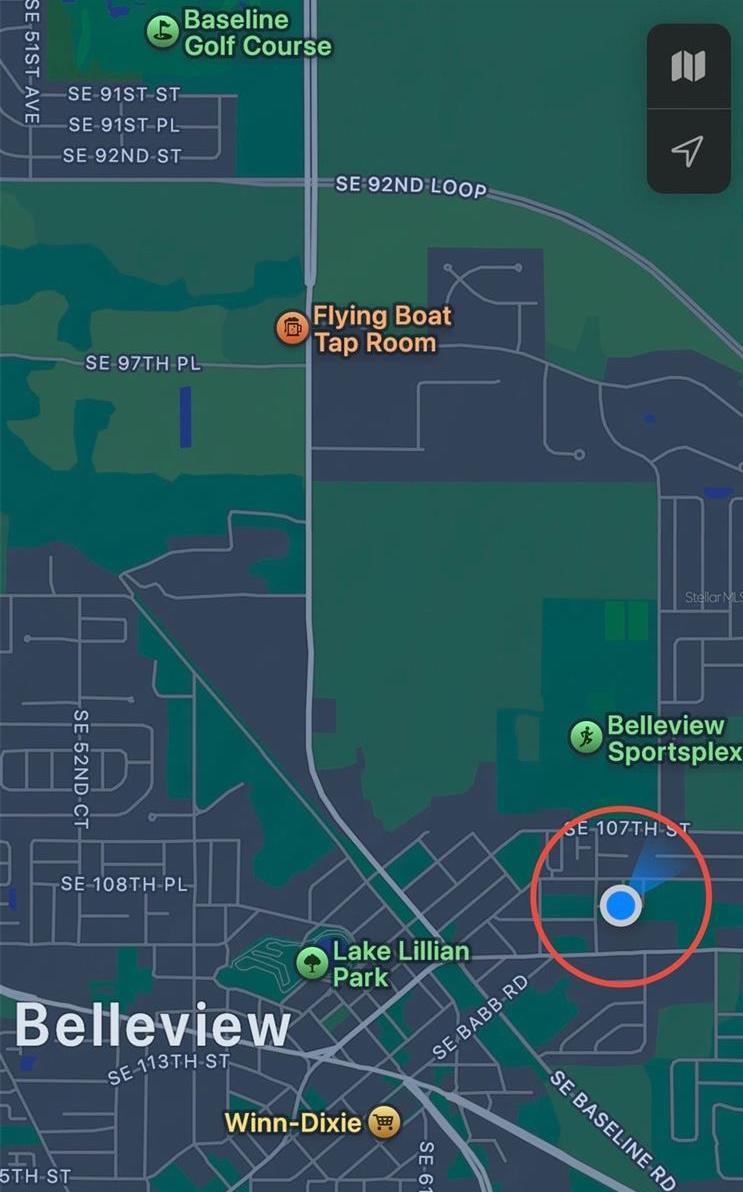Screen dimensions: 743x1192
Task: Select Belleview Sportsplex on the map
Action: coord(586,738)
